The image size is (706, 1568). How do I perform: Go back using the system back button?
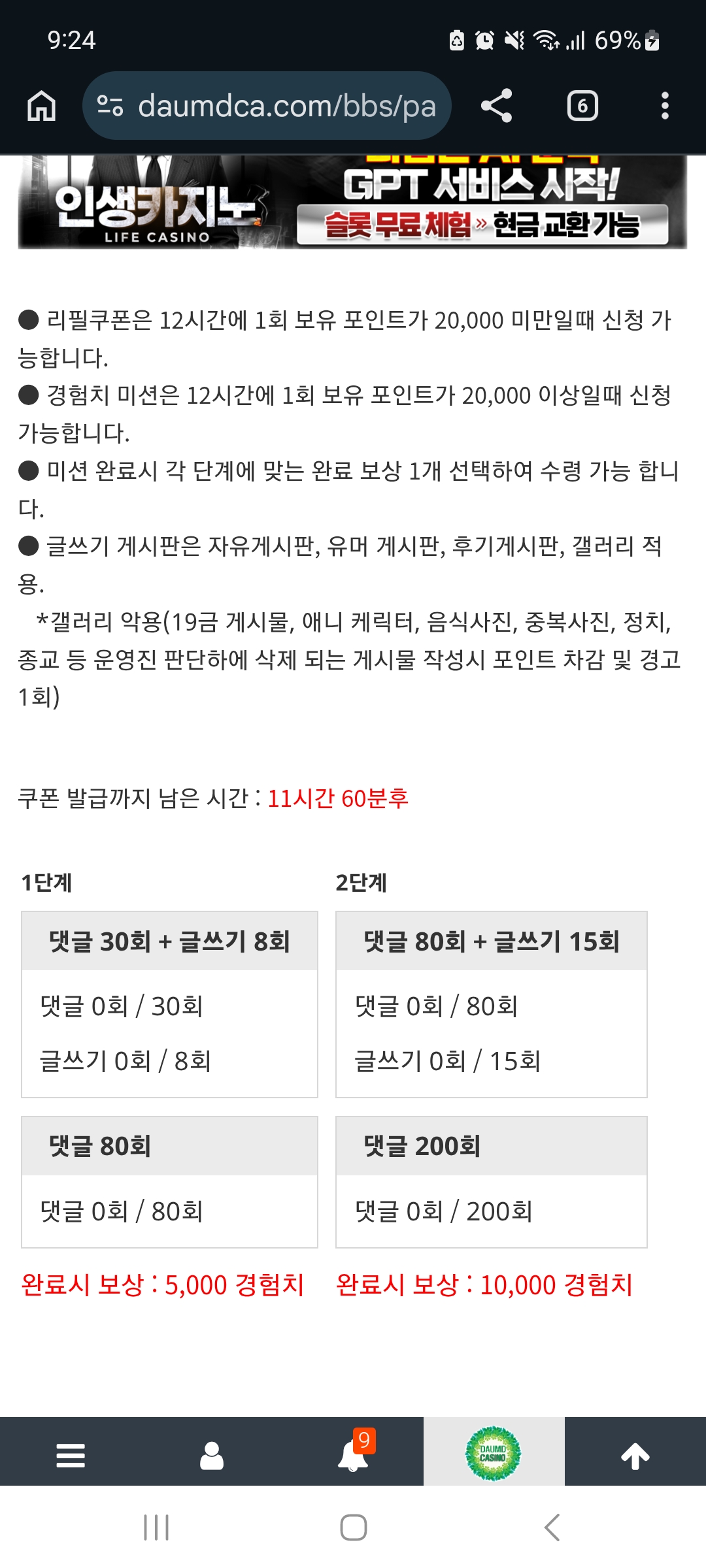[551, 1527]
